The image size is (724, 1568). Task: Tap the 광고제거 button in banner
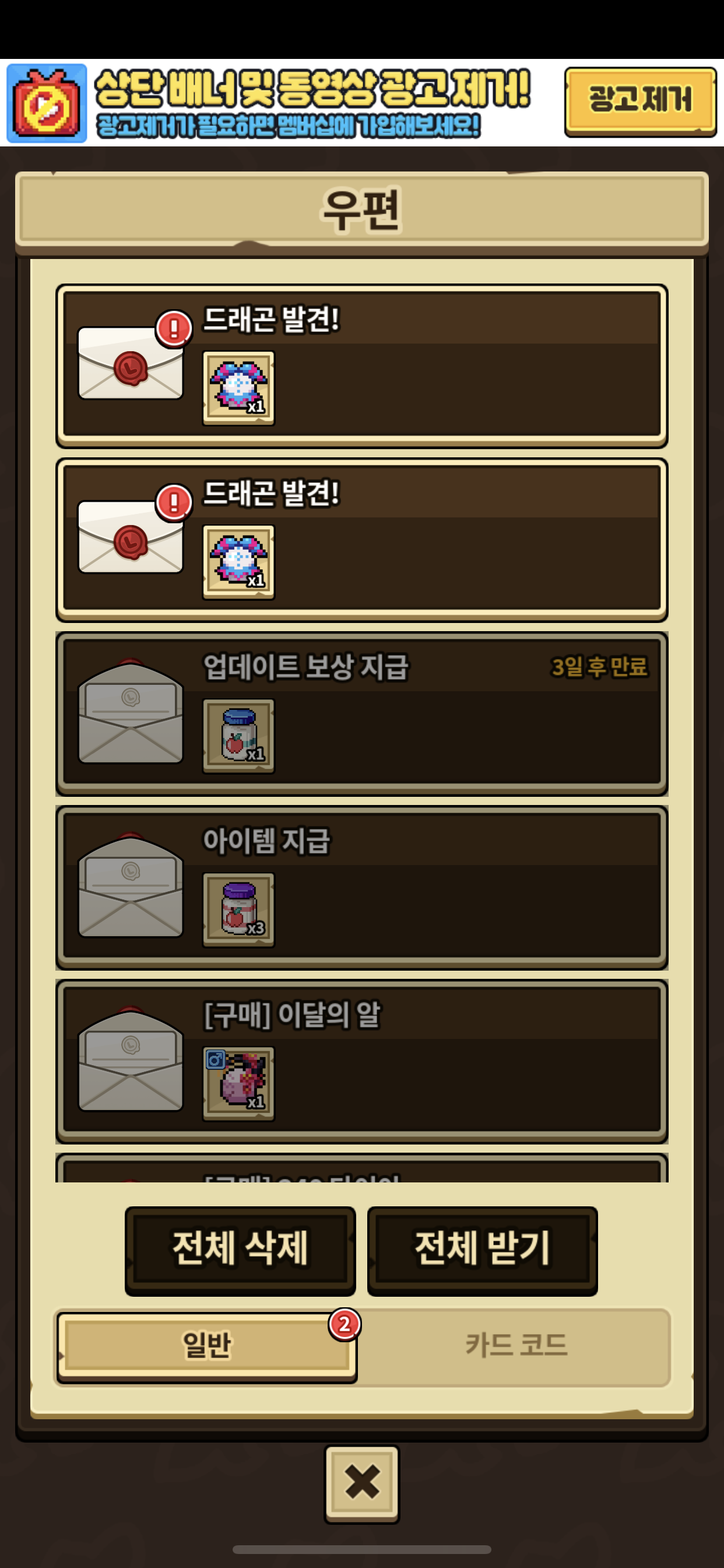[x=640, y=101]
